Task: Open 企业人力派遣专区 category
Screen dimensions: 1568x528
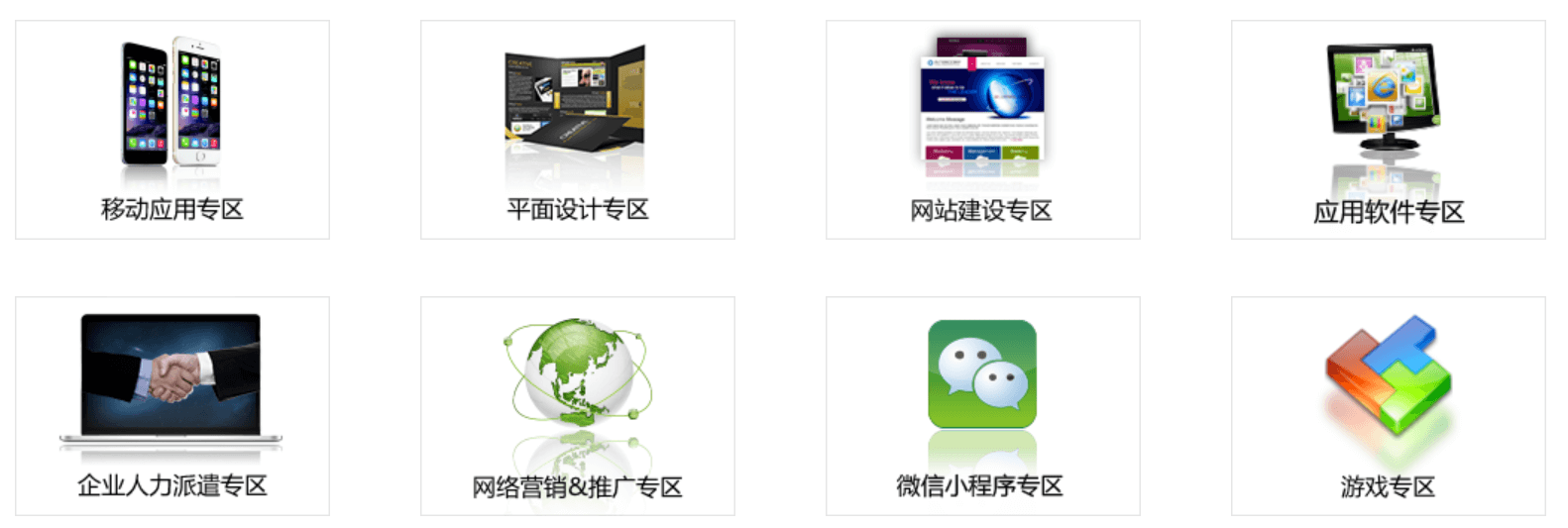Action: [x=172, y=406]
